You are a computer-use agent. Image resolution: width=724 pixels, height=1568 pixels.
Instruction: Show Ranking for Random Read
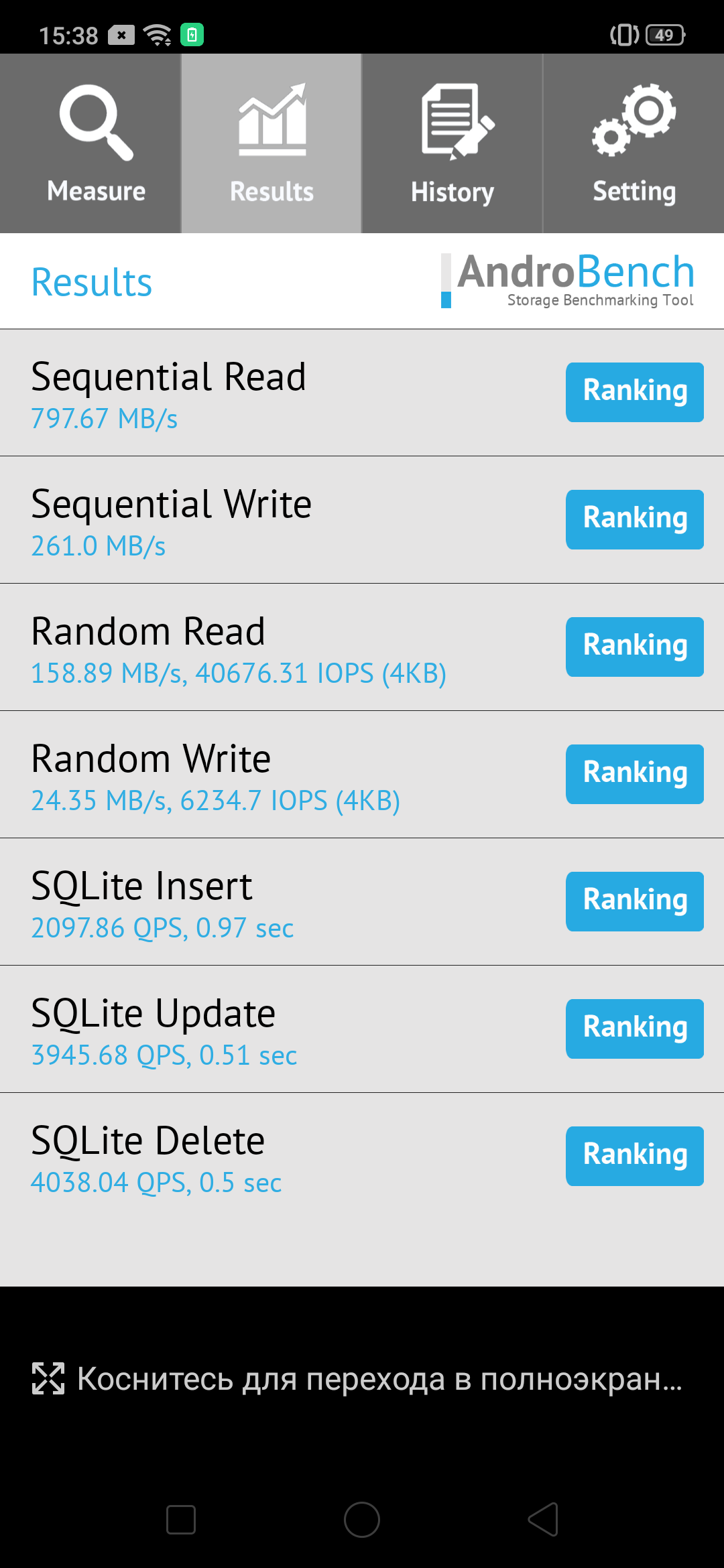(x=634, y=647)
